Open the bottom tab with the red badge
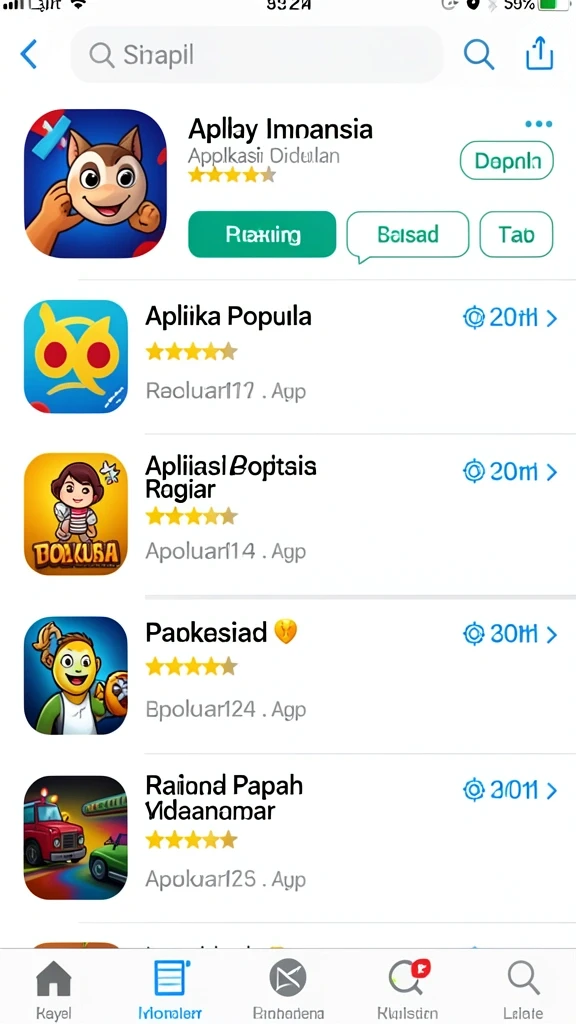This screenshot has width=576, height=1024. 408,989
